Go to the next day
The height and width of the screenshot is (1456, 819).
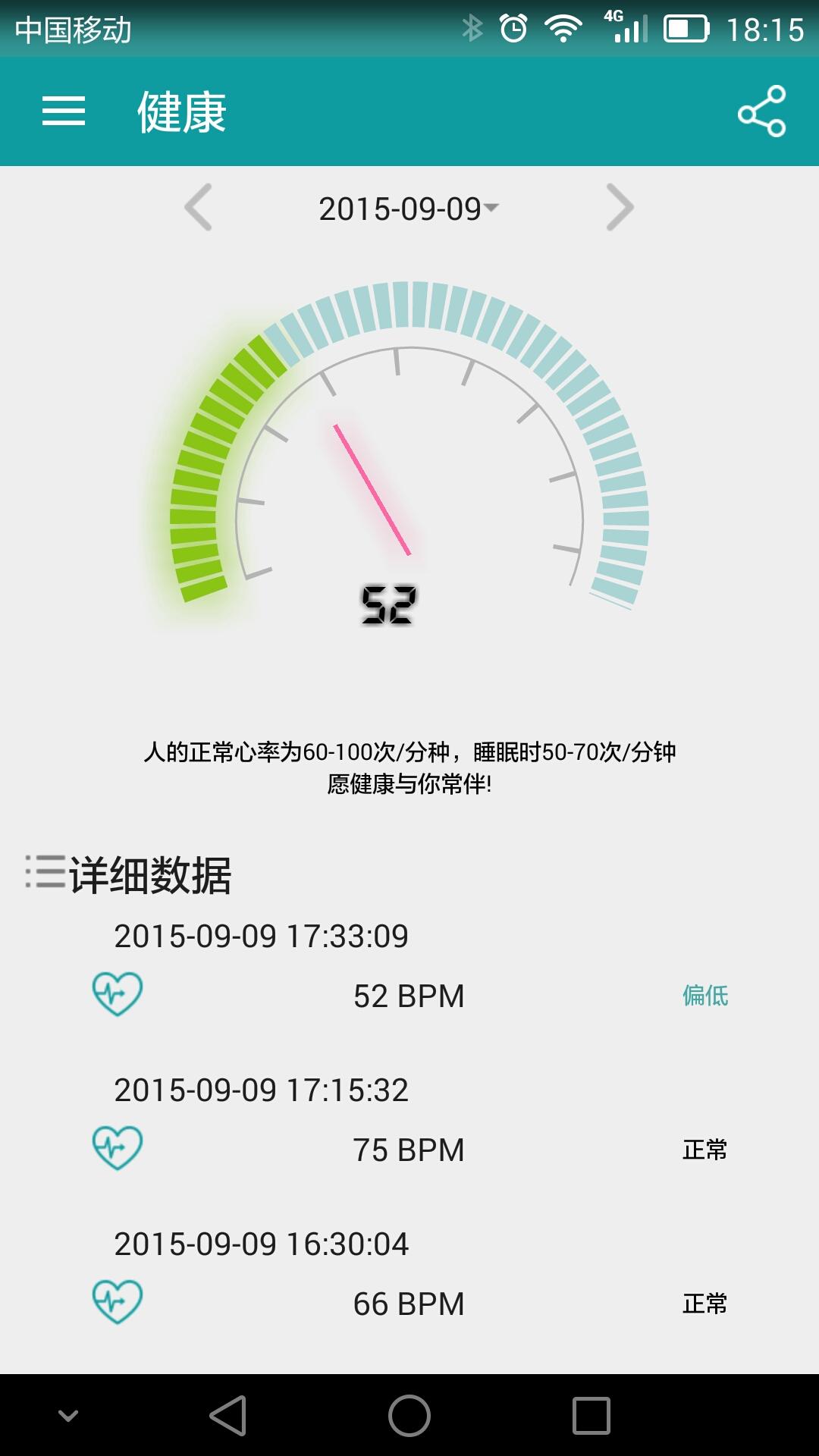(620, 208)
